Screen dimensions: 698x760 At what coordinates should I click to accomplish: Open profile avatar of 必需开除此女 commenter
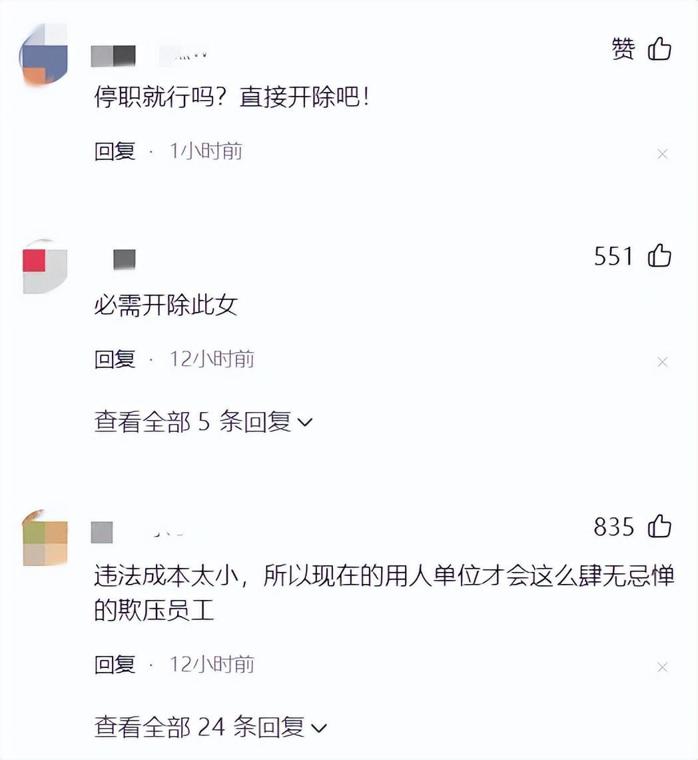[43, 267]
